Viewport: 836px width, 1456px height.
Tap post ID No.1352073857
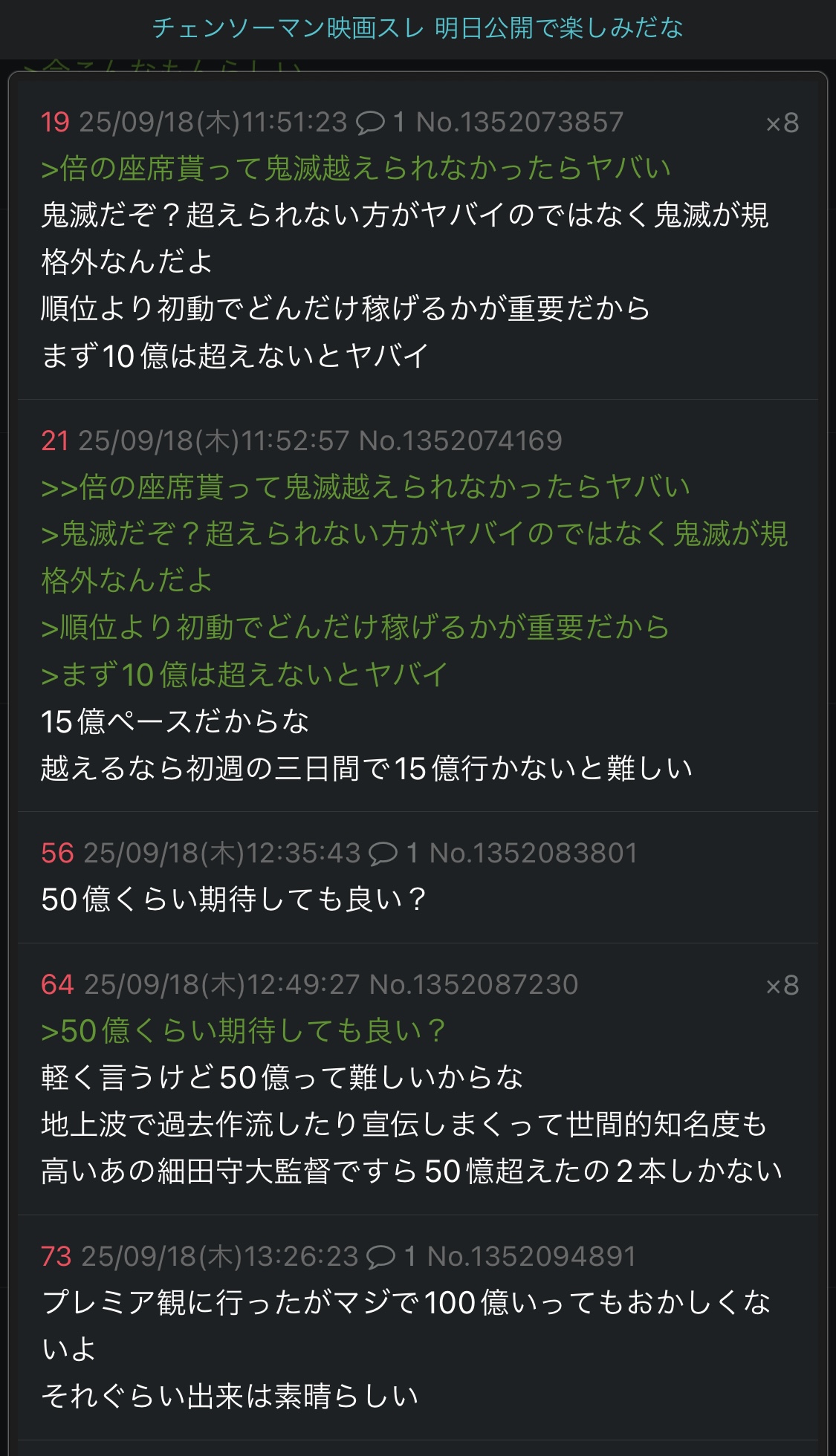[x=519, y=123]
